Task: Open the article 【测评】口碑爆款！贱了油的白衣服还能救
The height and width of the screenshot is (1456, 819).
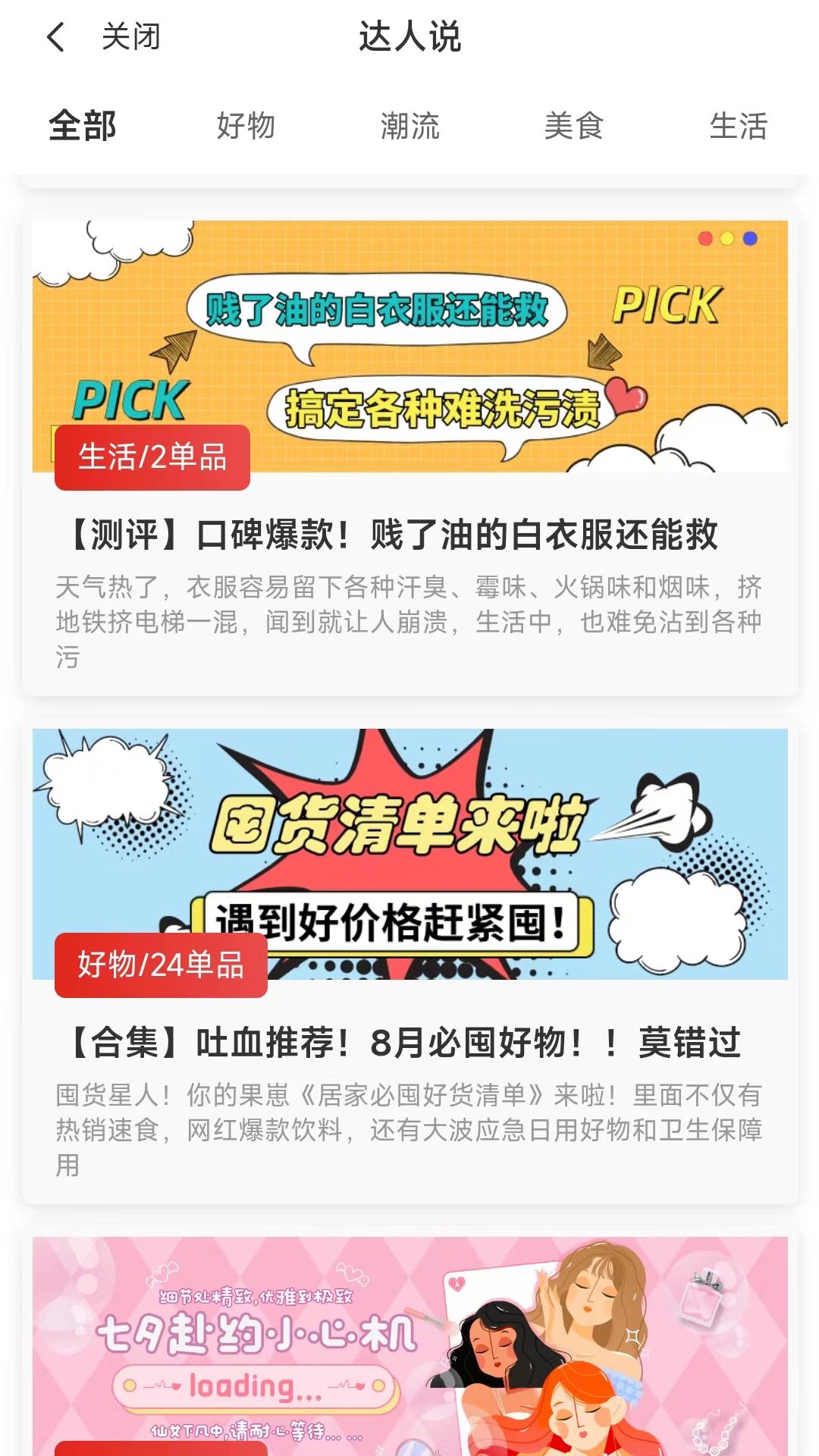Action: [x=394, y=533]
